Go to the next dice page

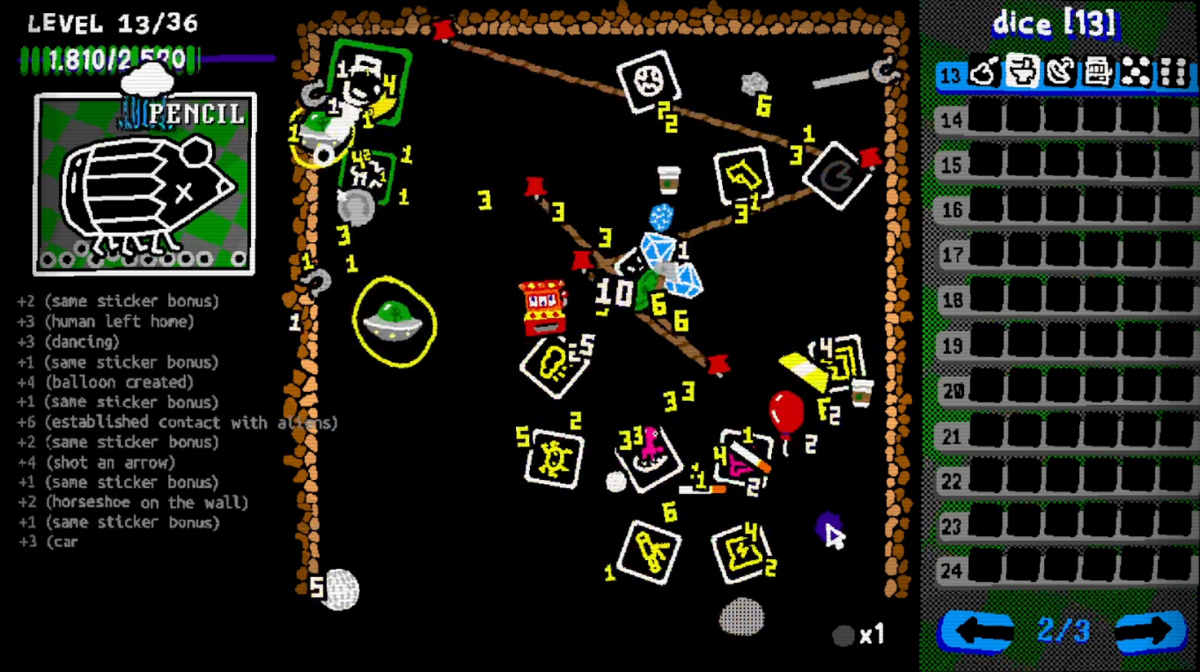pyautogui.click(x=1151, y=631)
